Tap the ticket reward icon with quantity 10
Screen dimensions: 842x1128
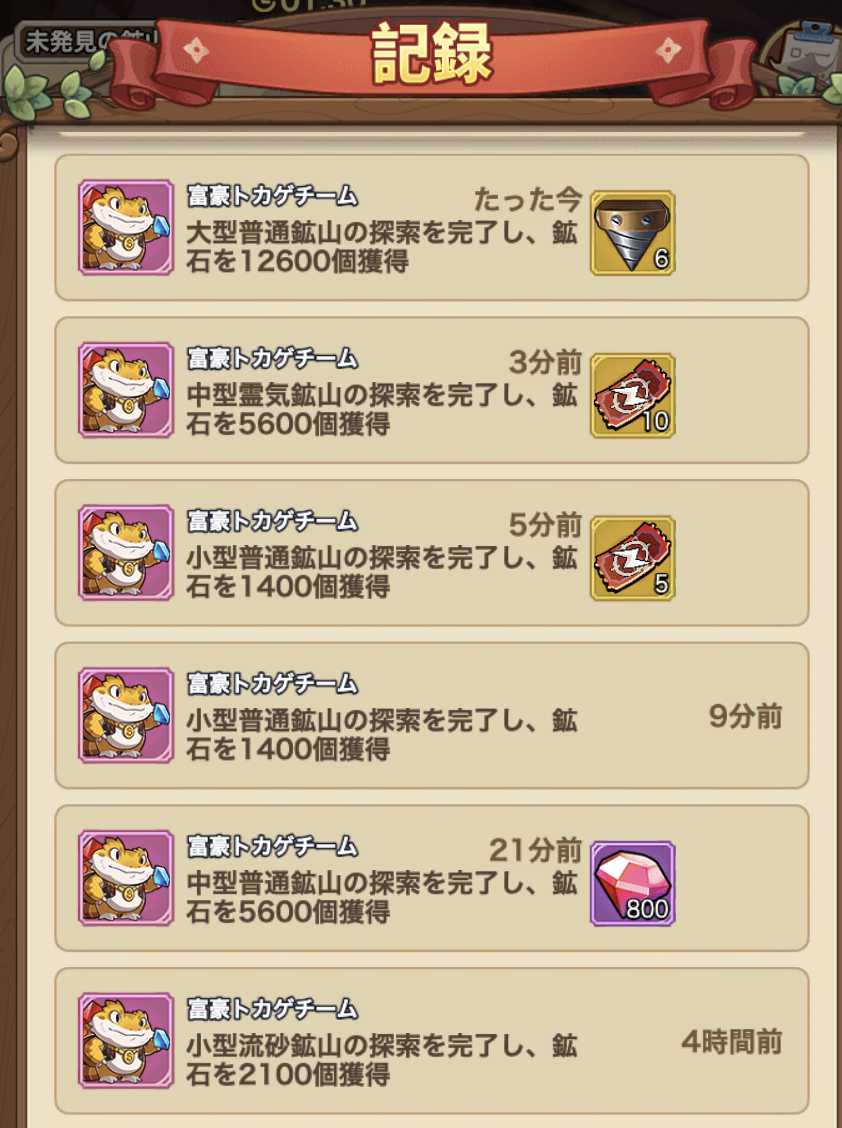tap(632, 396)
